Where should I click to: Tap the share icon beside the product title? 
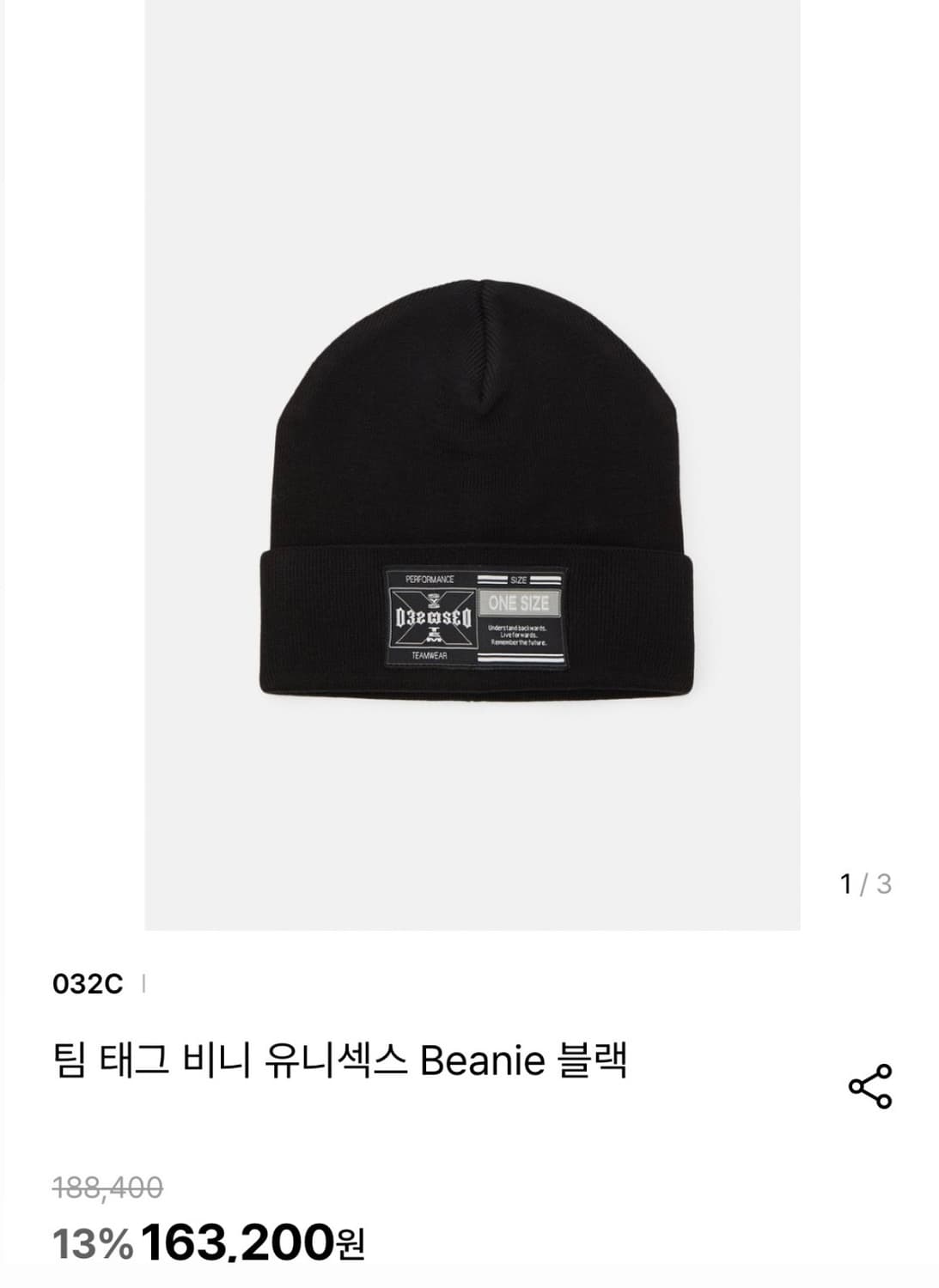click(x=870, y=1087)
